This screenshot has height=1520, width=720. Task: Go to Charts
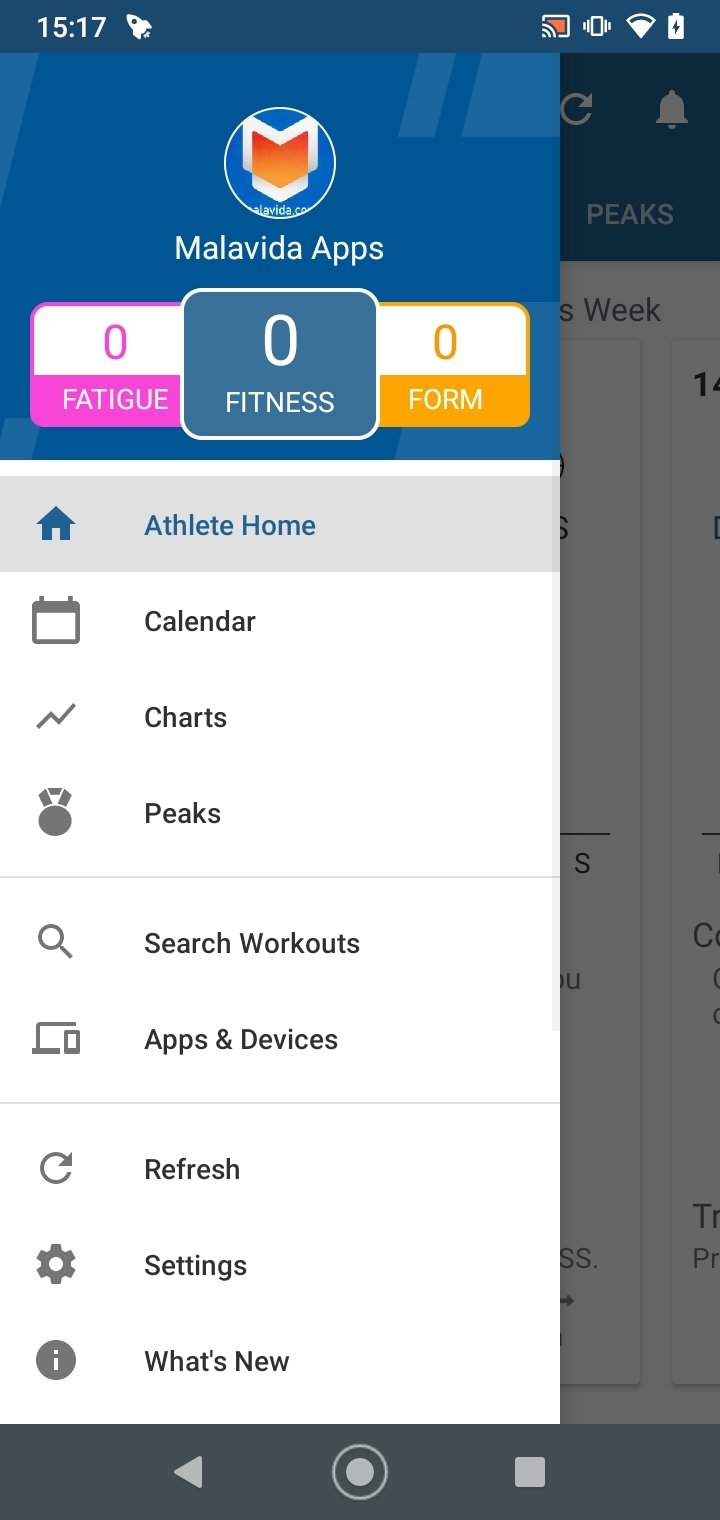280,716
